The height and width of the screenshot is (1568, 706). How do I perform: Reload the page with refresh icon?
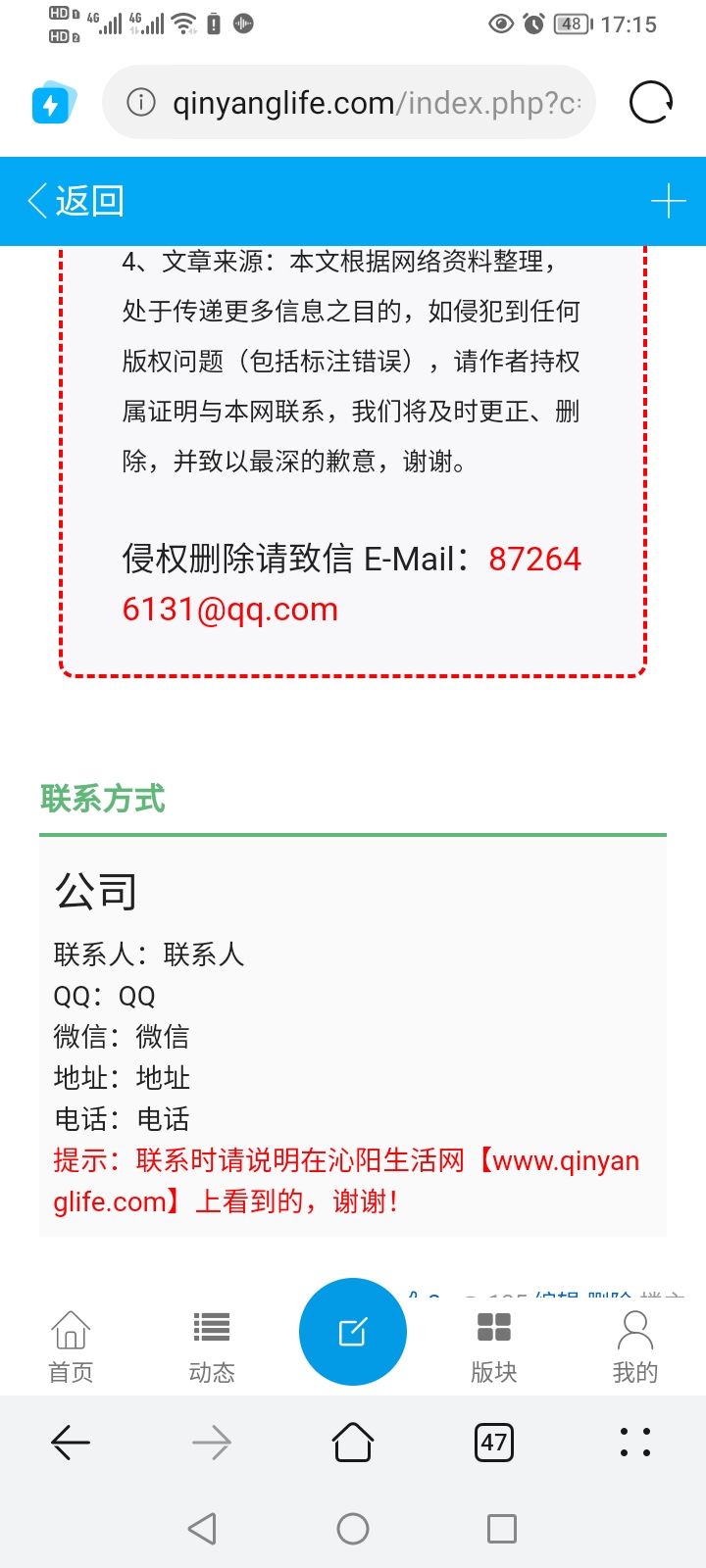[651, 102]
